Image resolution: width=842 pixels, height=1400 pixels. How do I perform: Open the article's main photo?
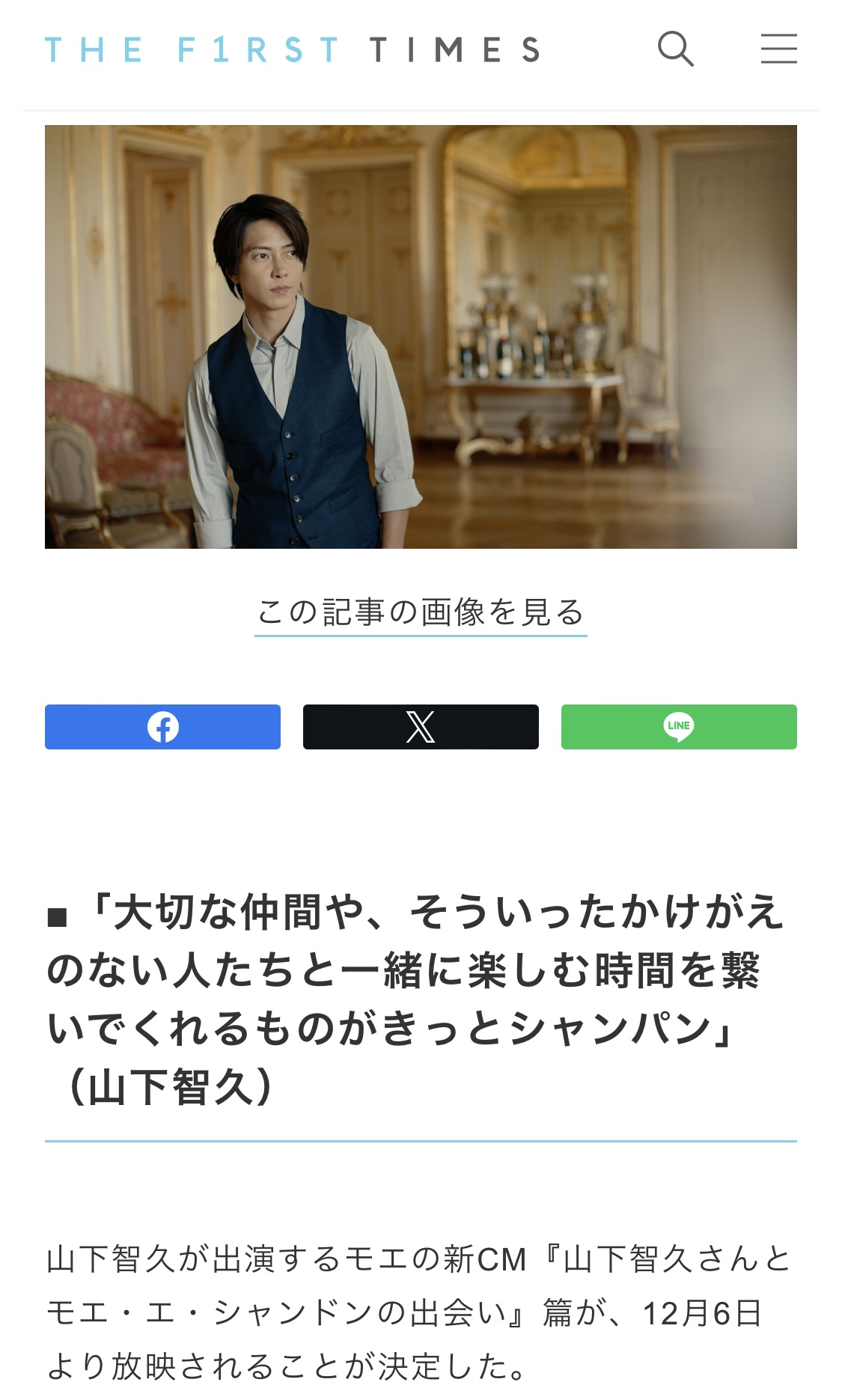[x=421, y=337]
